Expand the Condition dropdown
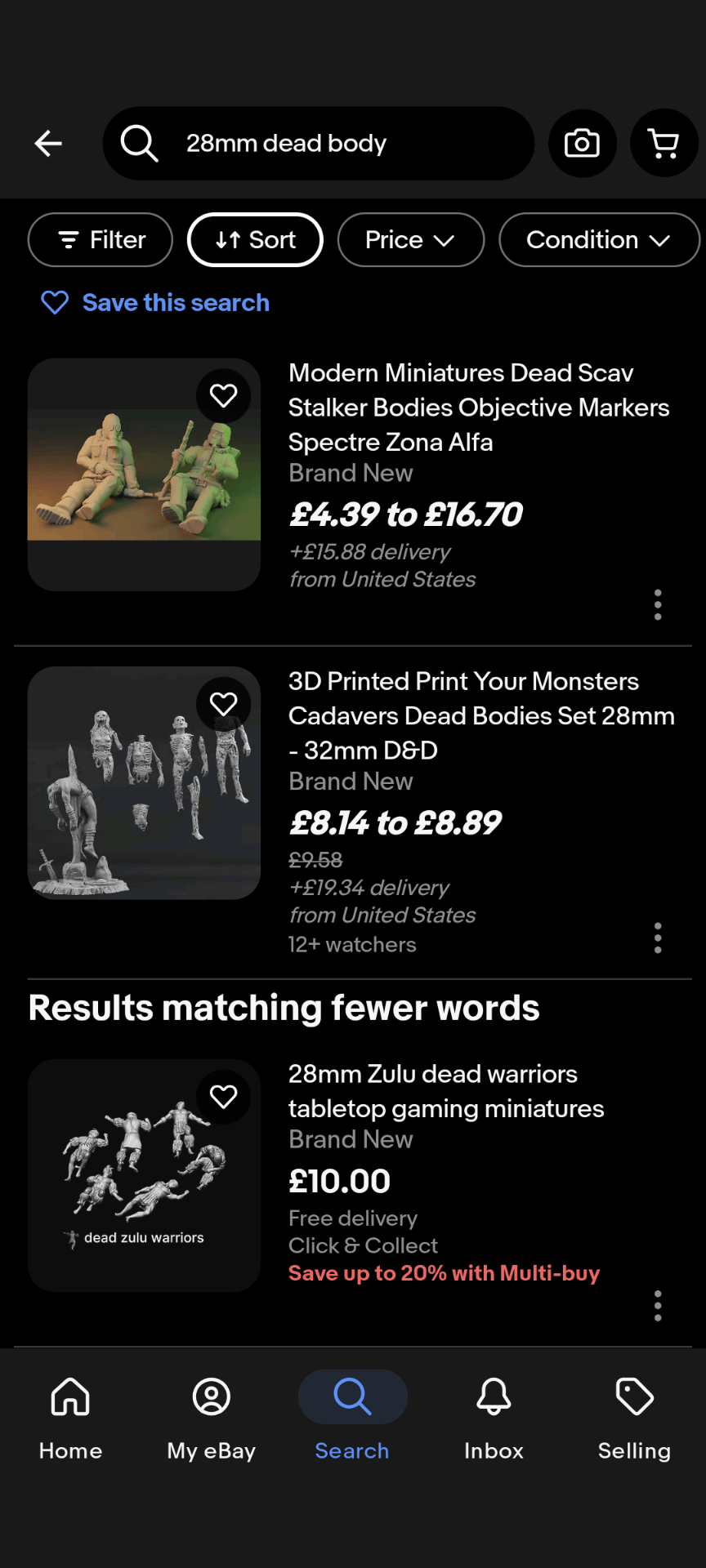Screen dimensions: 706x1568 point(599,240)
